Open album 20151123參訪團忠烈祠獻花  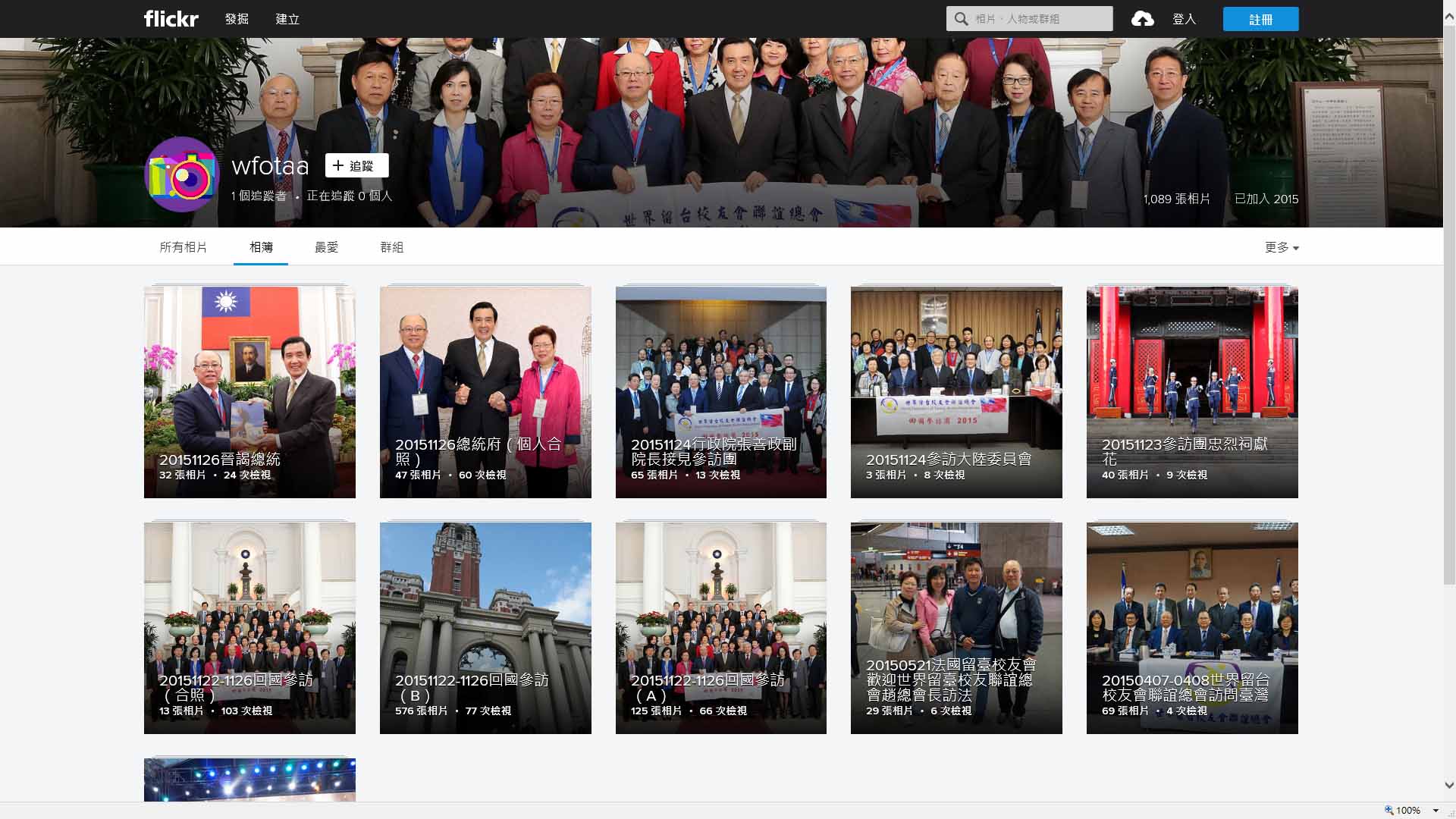tap(1192, 392)
